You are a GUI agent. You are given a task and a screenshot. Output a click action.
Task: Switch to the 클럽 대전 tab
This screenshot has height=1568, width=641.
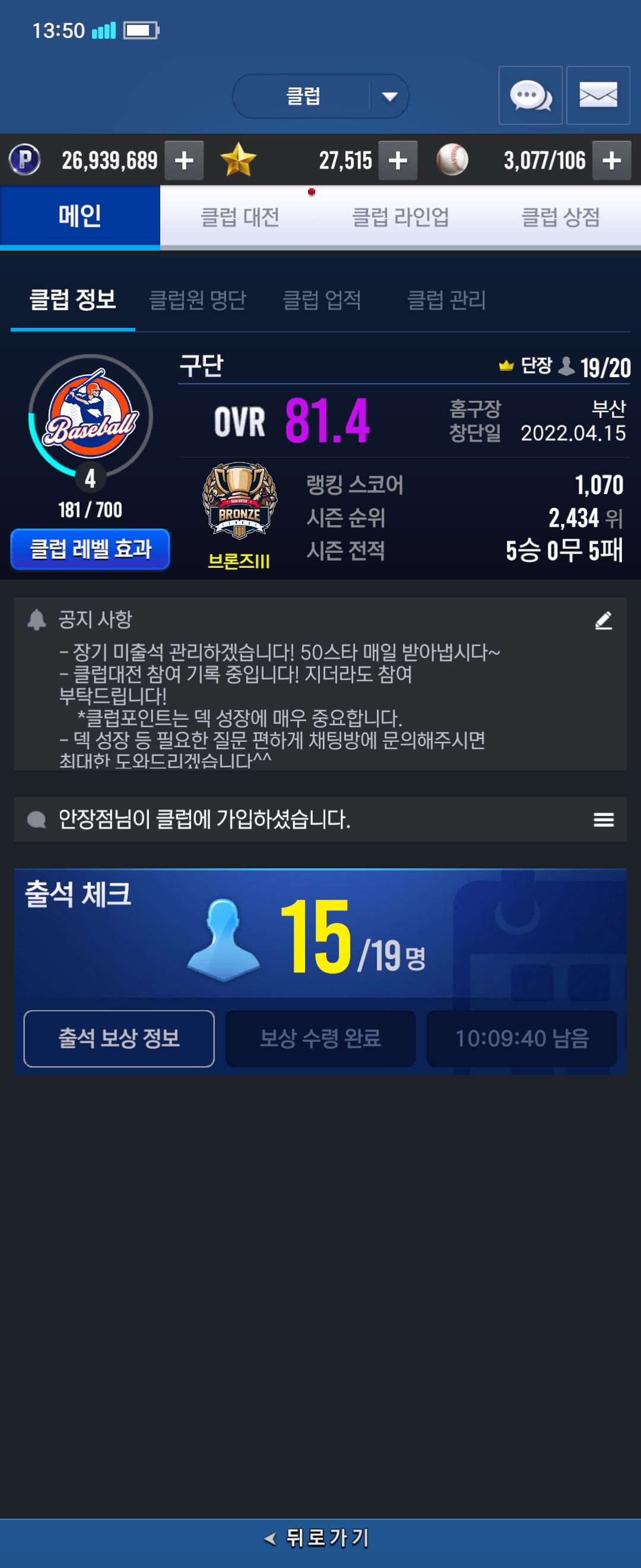point(240,217)
